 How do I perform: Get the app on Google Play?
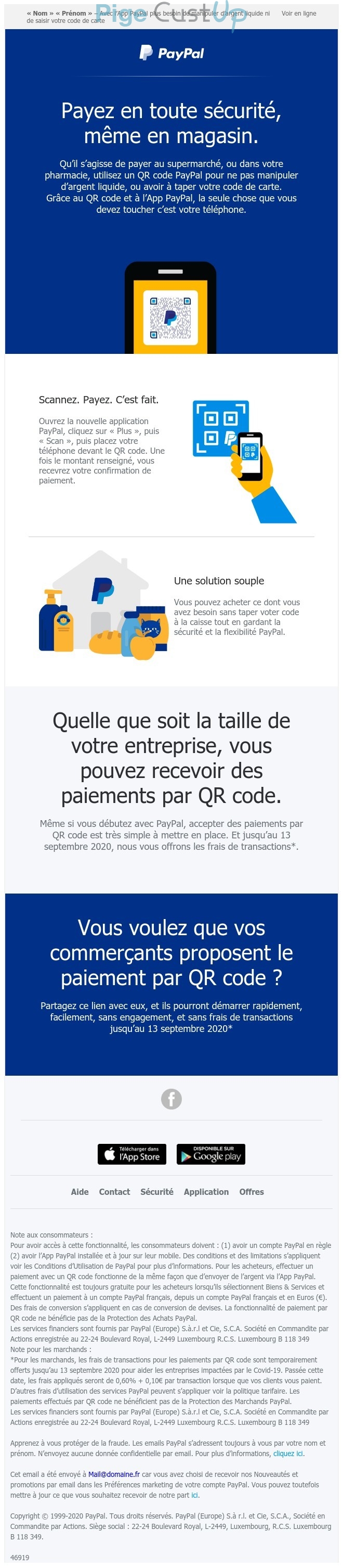tap(210, 1154)
